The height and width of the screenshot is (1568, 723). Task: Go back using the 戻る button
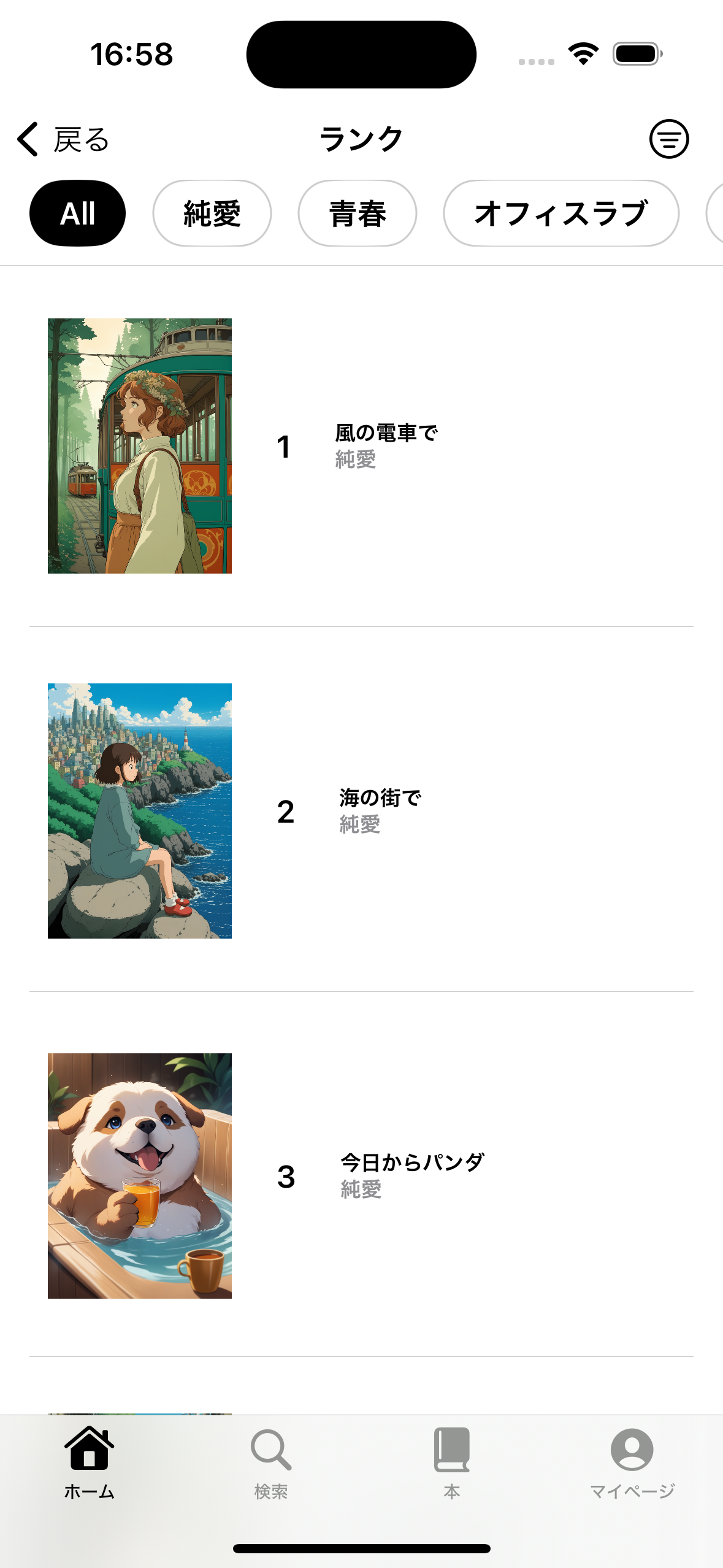click(x=63, y=139)
